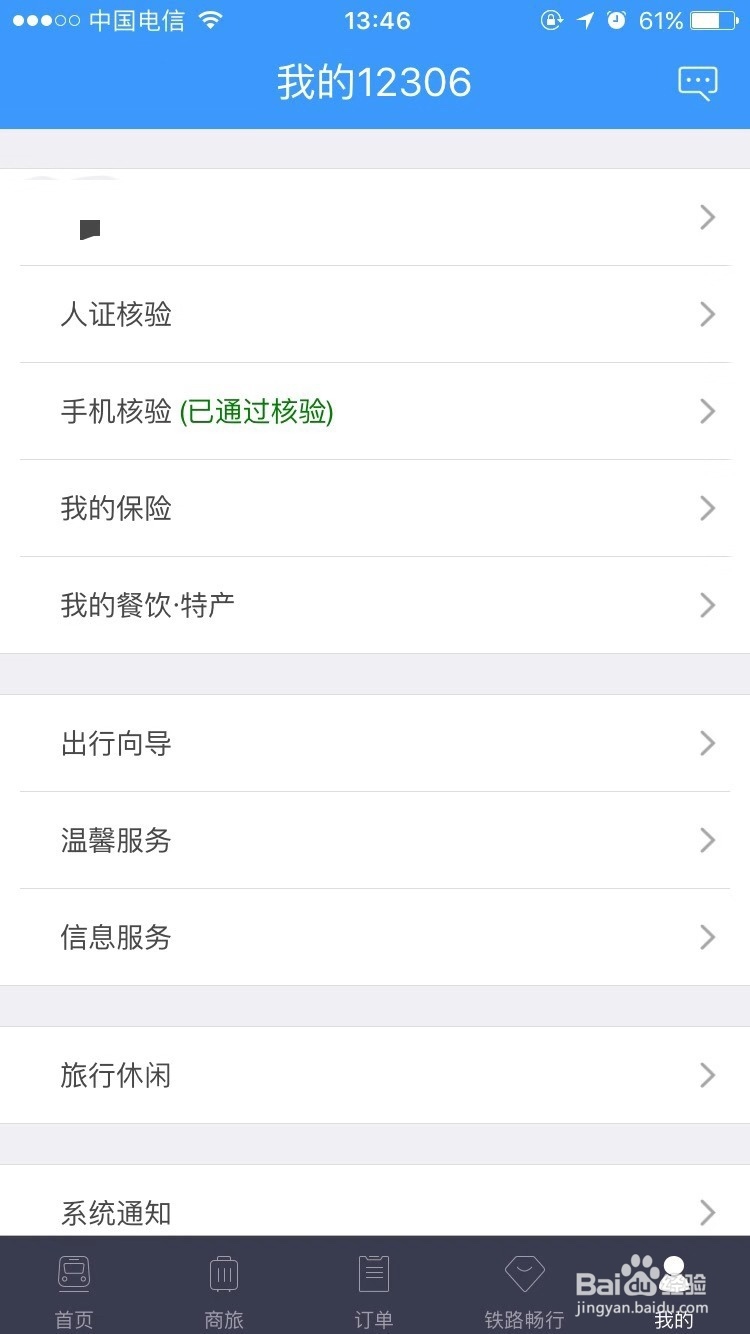This screenshot has height=1334, width=750.
Task: Expand the 我的保险 row via its chevron
Action: (708, 508)
